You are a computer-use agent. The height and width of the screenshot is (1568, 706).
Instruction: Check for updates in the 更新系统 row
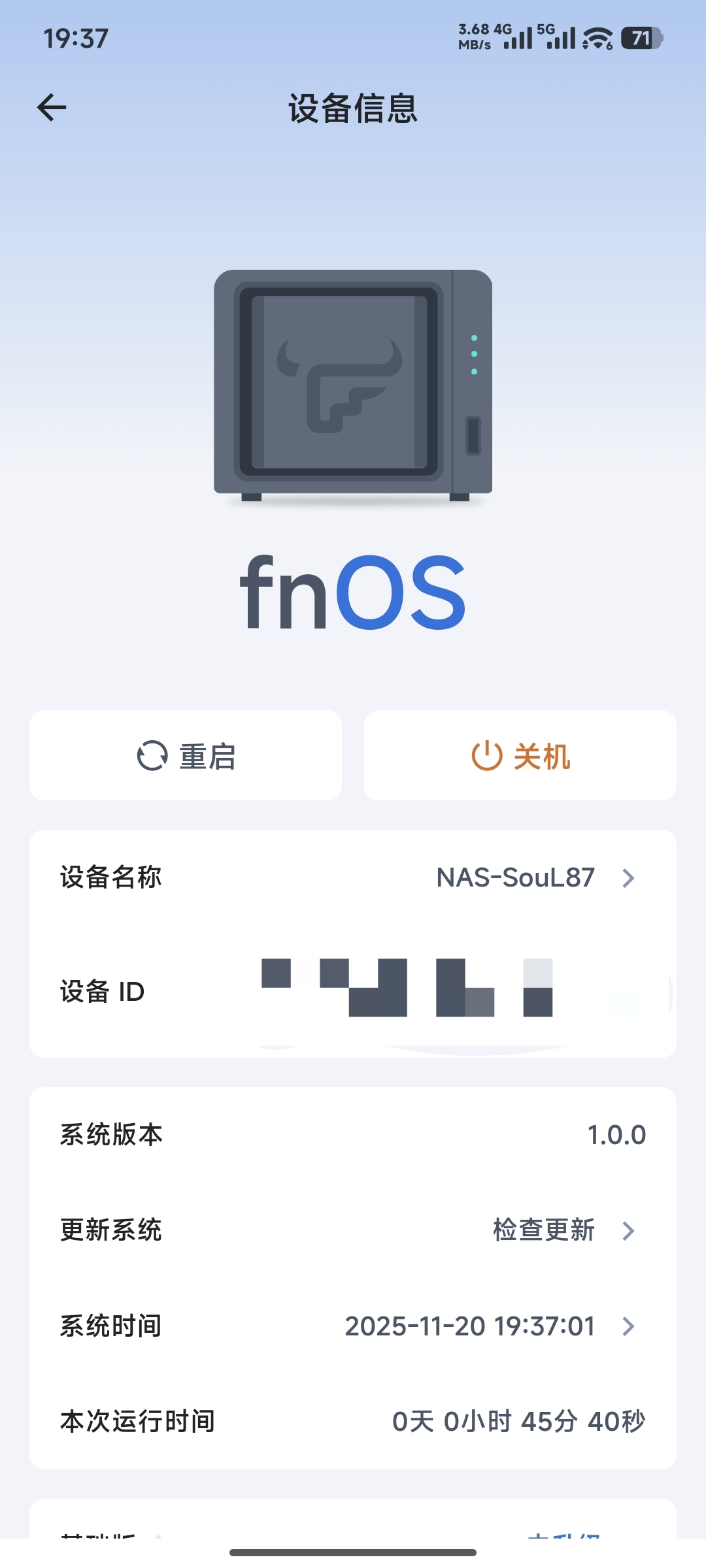click(x=353, y=1230)
